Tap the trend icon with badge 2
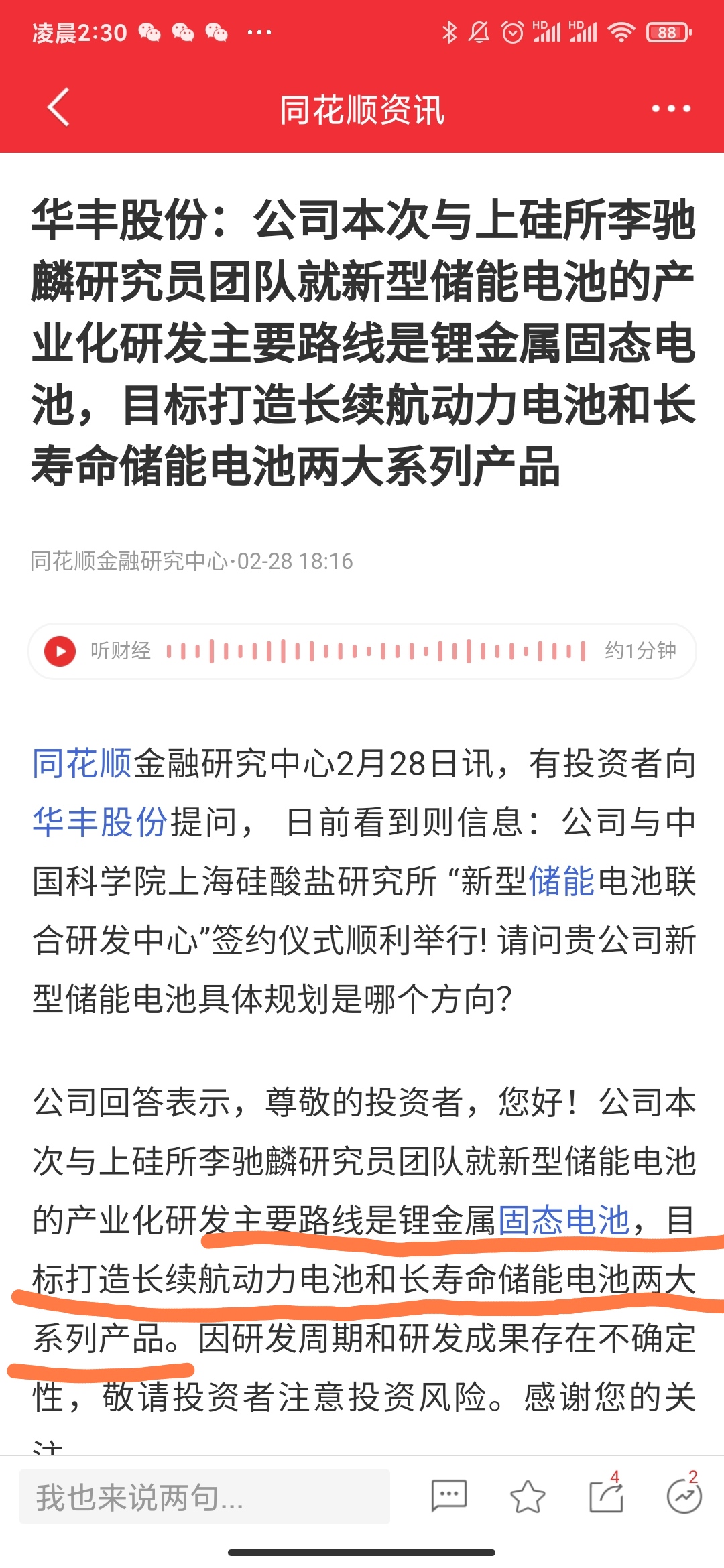This screenshot has height=1568, width=724. point(684,1495)
